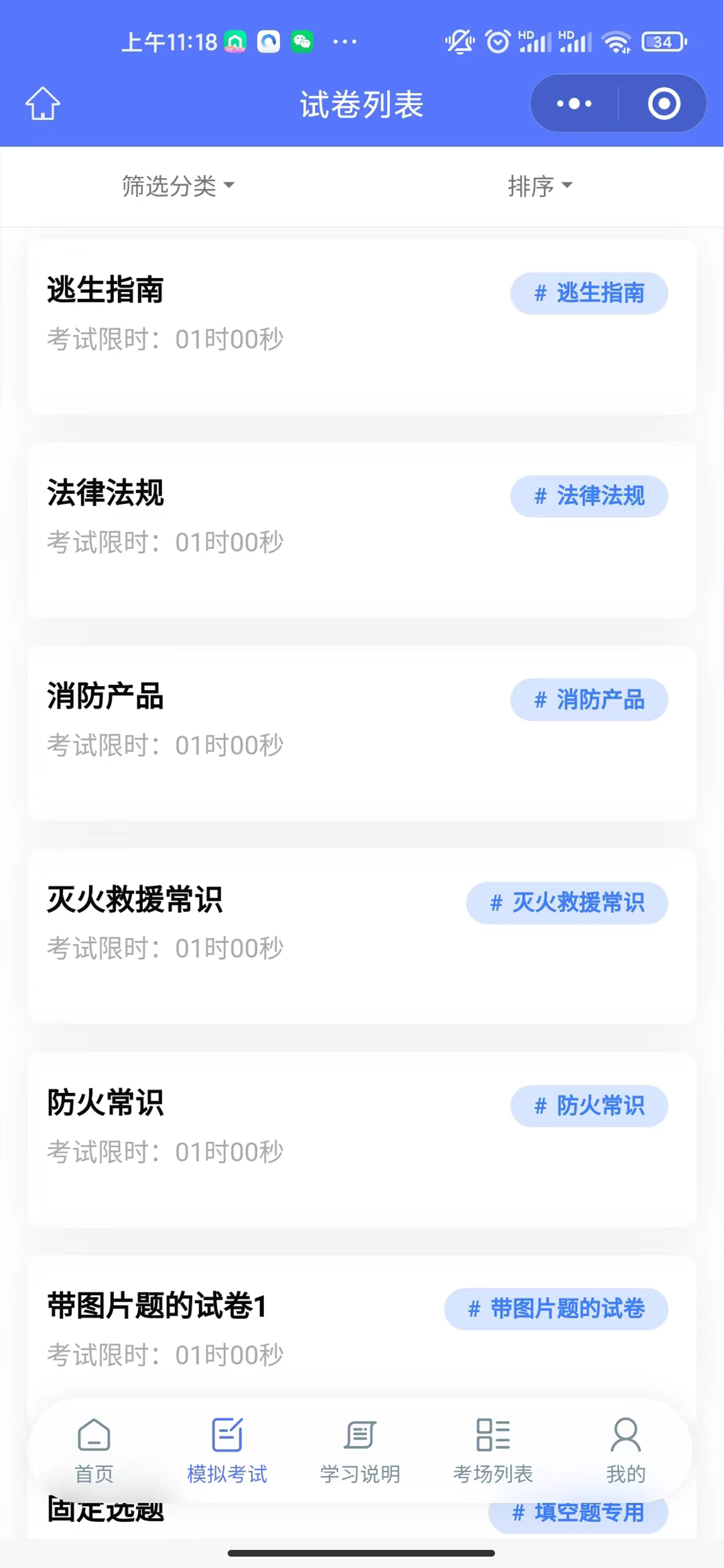The height and width of the screenshot is (1568, 724).
Task: Select the 模拟考试 tab
Action: 227,1452
